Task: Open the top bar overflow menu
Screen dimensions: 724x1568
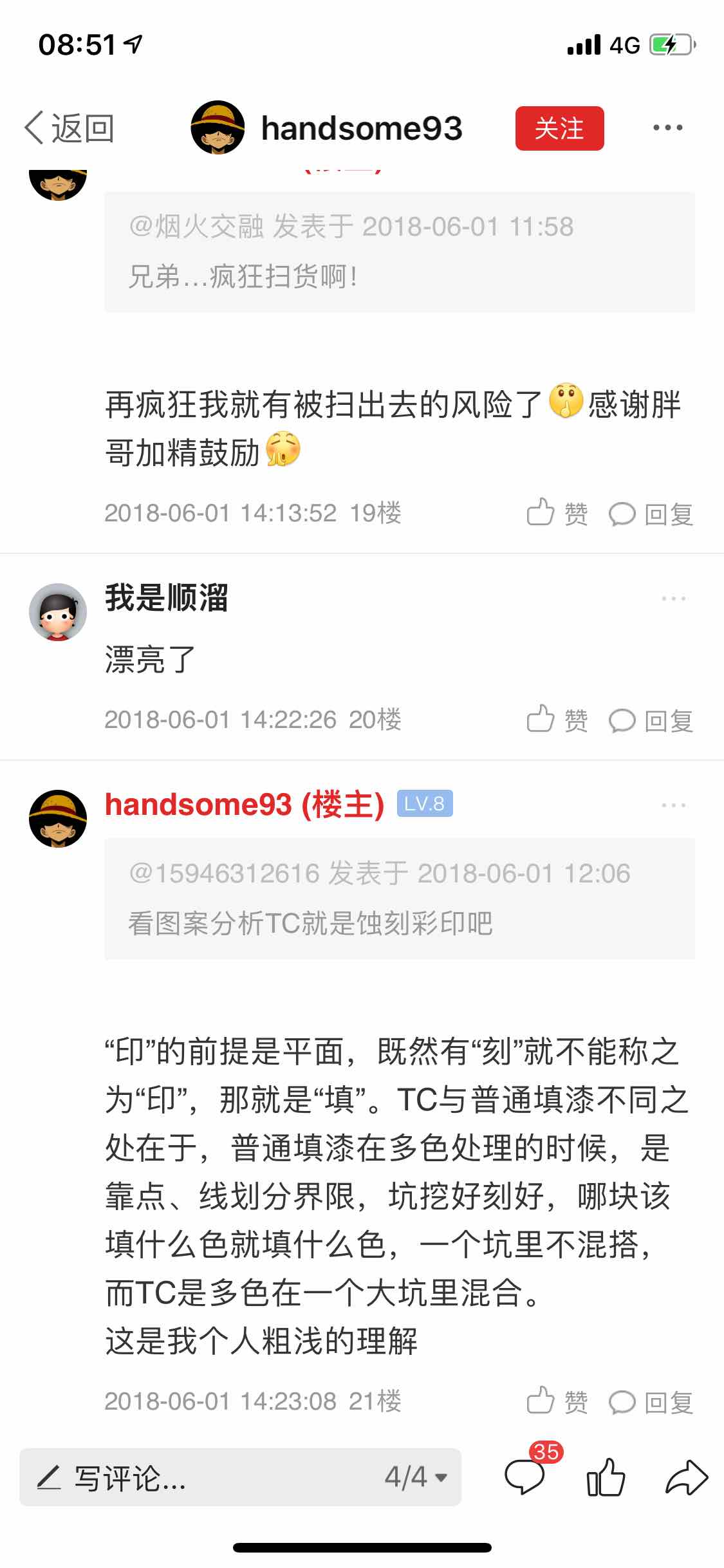Action: 667,127
